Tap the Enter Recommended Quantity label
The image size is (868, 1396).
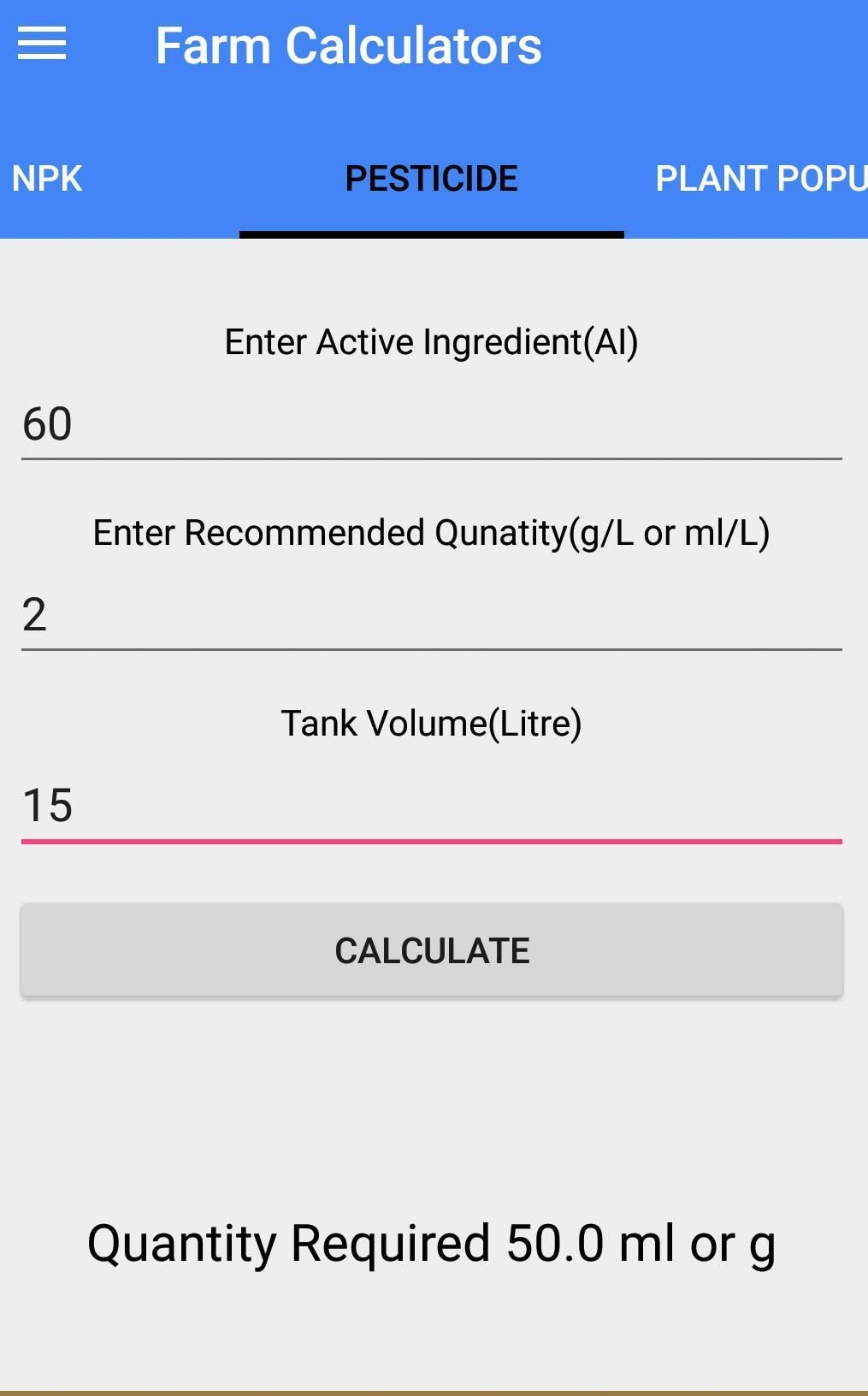coord(433,531)
